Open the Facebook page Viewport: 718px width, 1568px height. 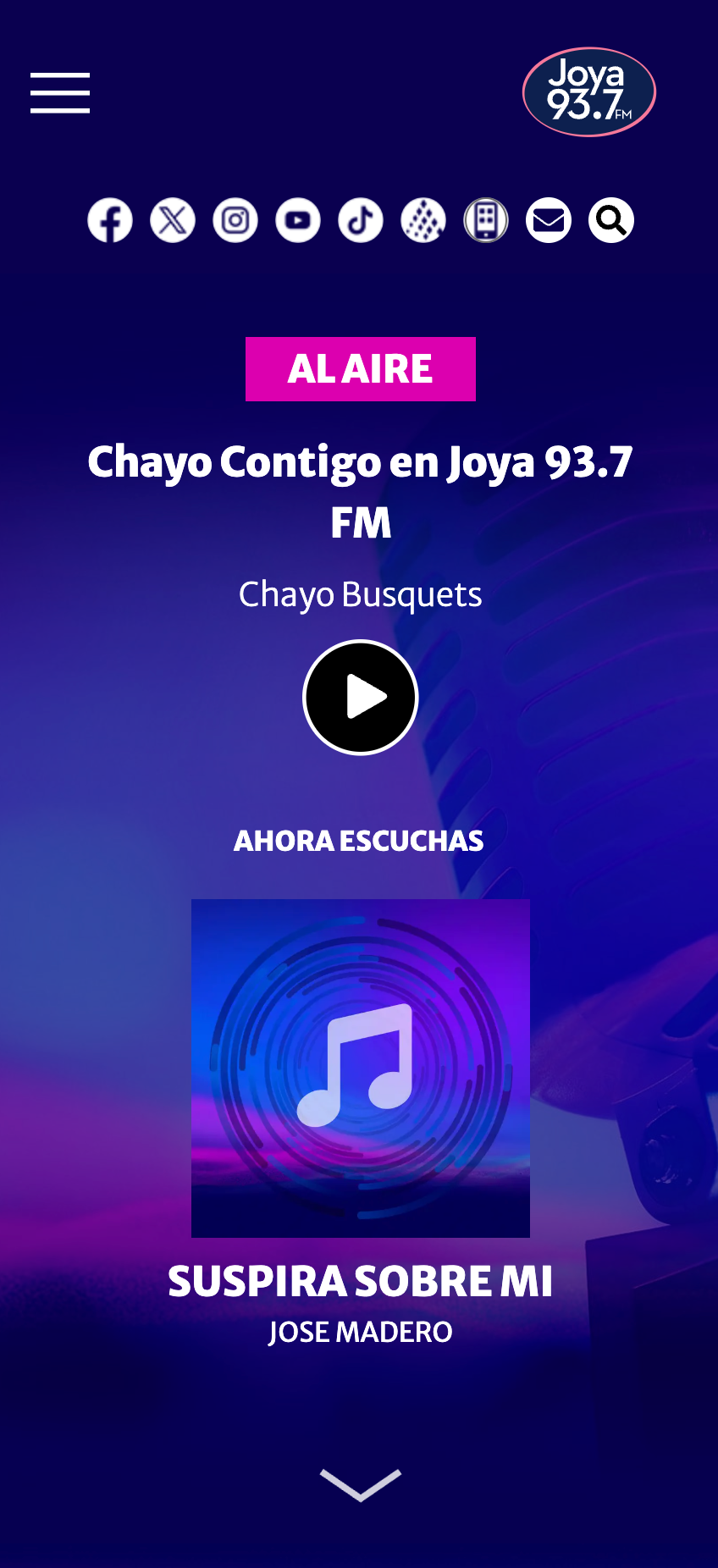point(110,220)
